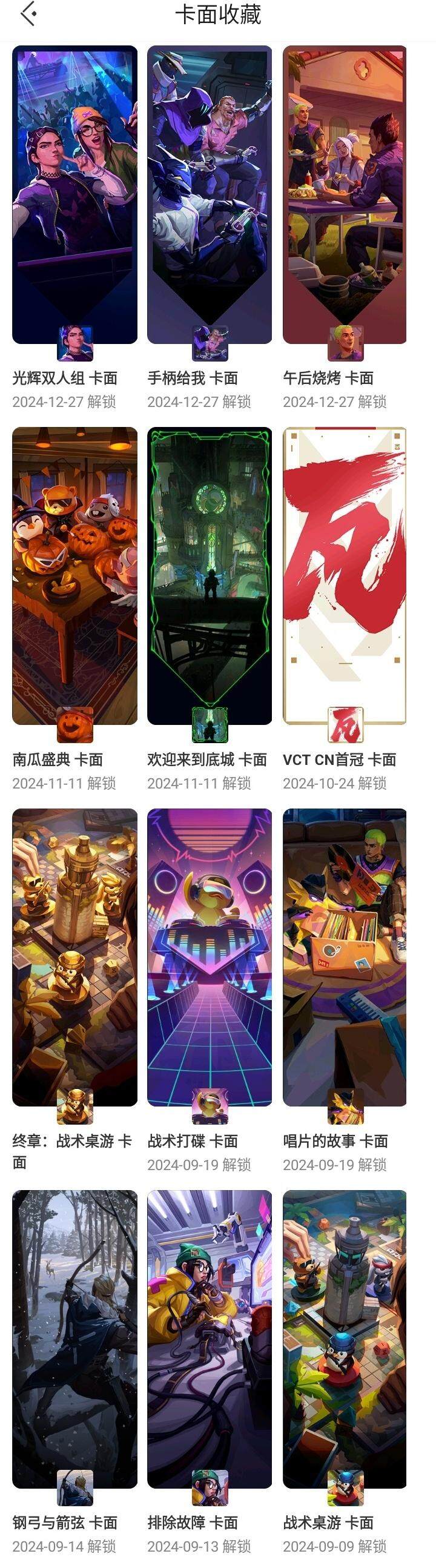Open the 终章：战术桌游 卡面 card
This screenshot has width=436, height=1568.
(74, 957)
